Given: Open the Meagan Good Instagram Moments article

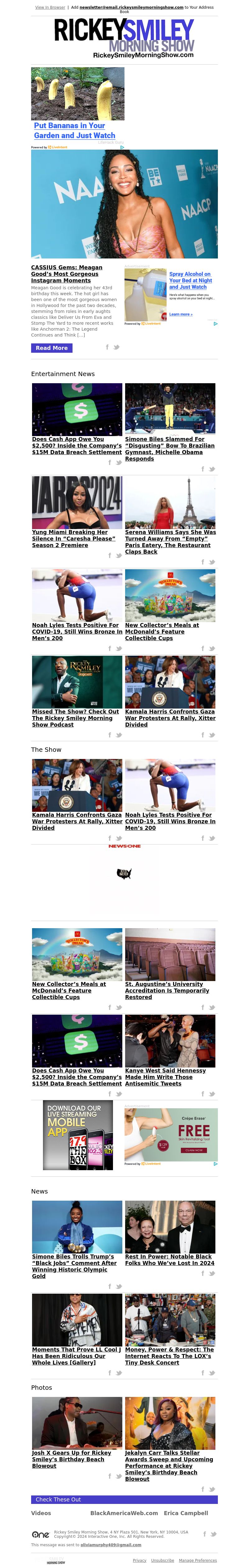Looking at the screenshot, I should 66,274.
